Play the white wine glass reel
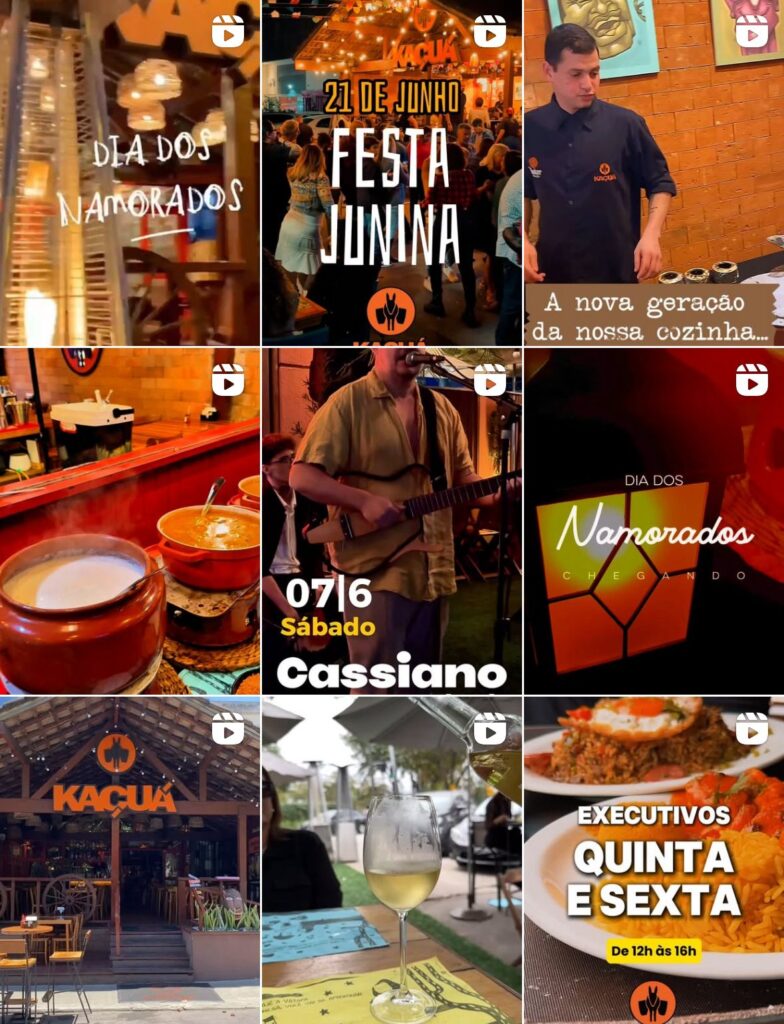This screenshot has width=784, height=1024. [x=391, y=860]
